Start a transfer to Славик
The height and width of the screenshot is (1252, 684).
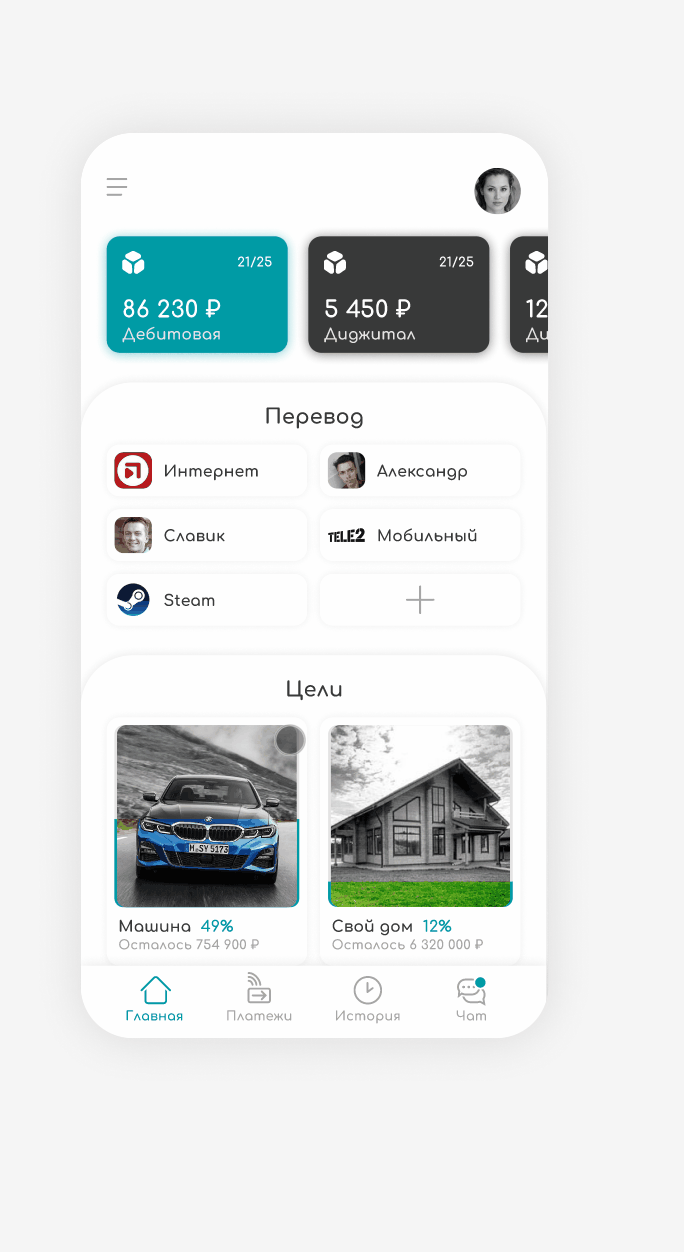[207, 535]
